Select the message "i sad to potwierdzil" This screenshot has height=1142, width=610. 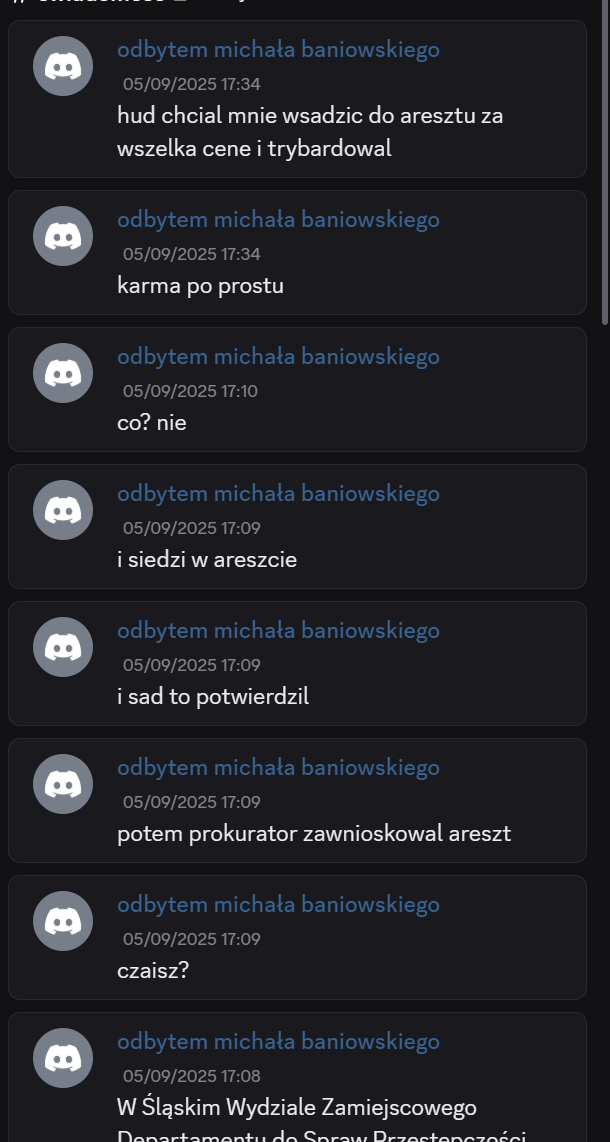[213, 697]
